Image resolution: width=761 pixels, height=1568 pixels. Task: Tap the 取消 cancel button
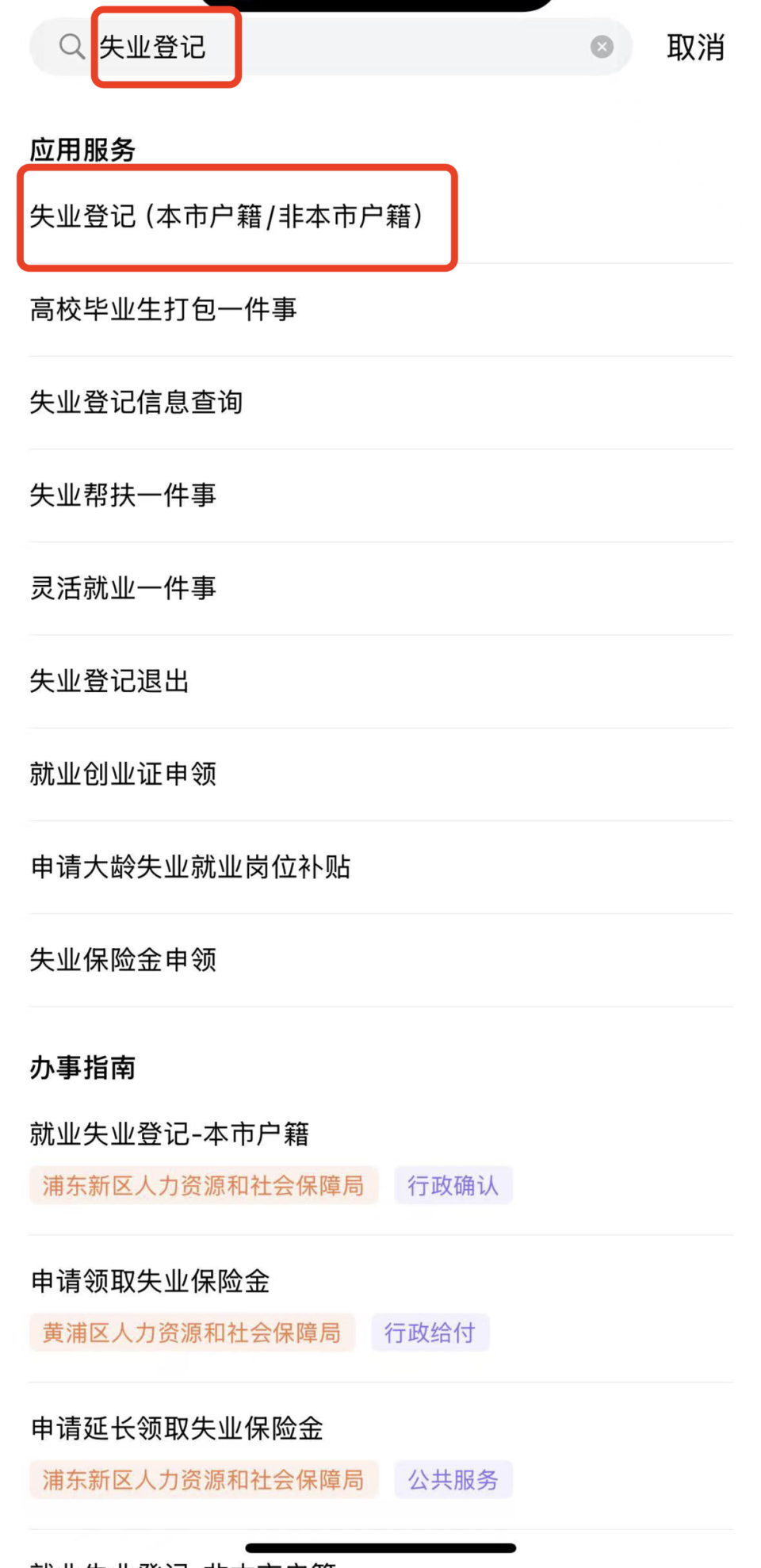pyautogui.click(x=694, y=46)
